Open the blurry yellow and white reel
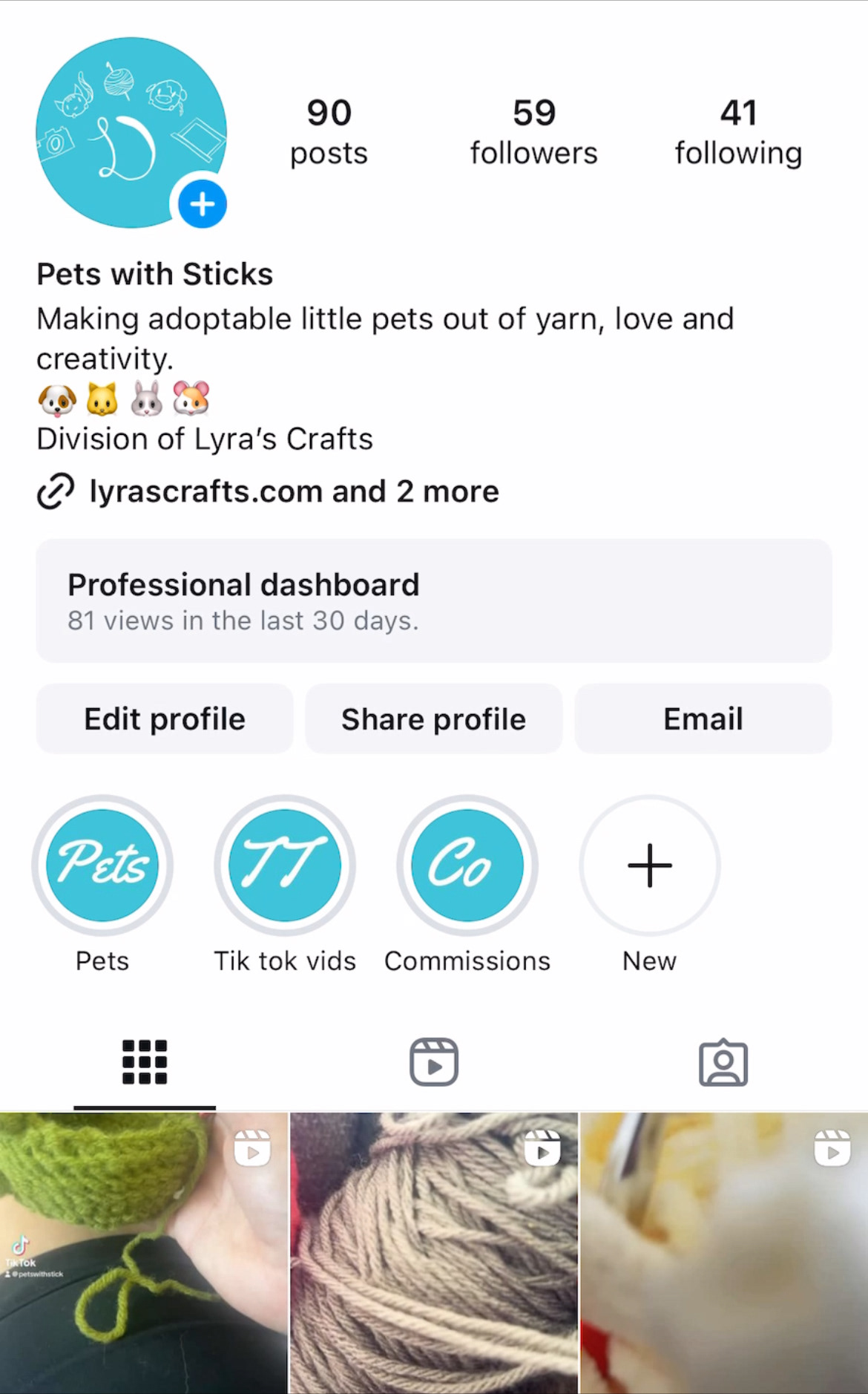 pyautogui.click(x=724, y=1253)
